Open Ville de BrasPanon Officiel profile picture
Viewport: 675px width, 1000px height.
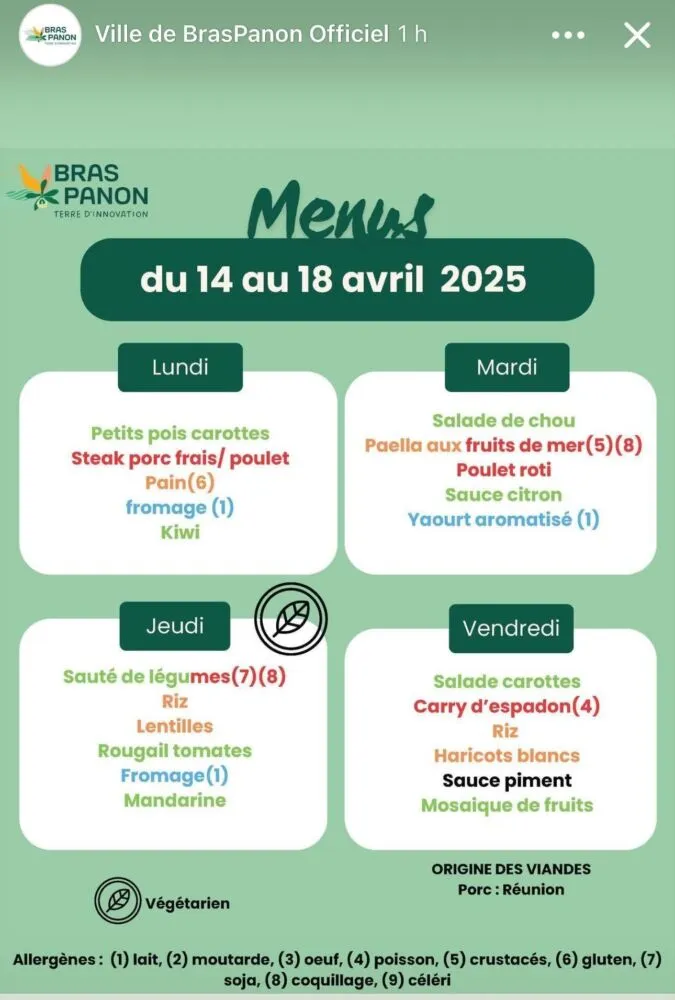click(x=50, y=35)
